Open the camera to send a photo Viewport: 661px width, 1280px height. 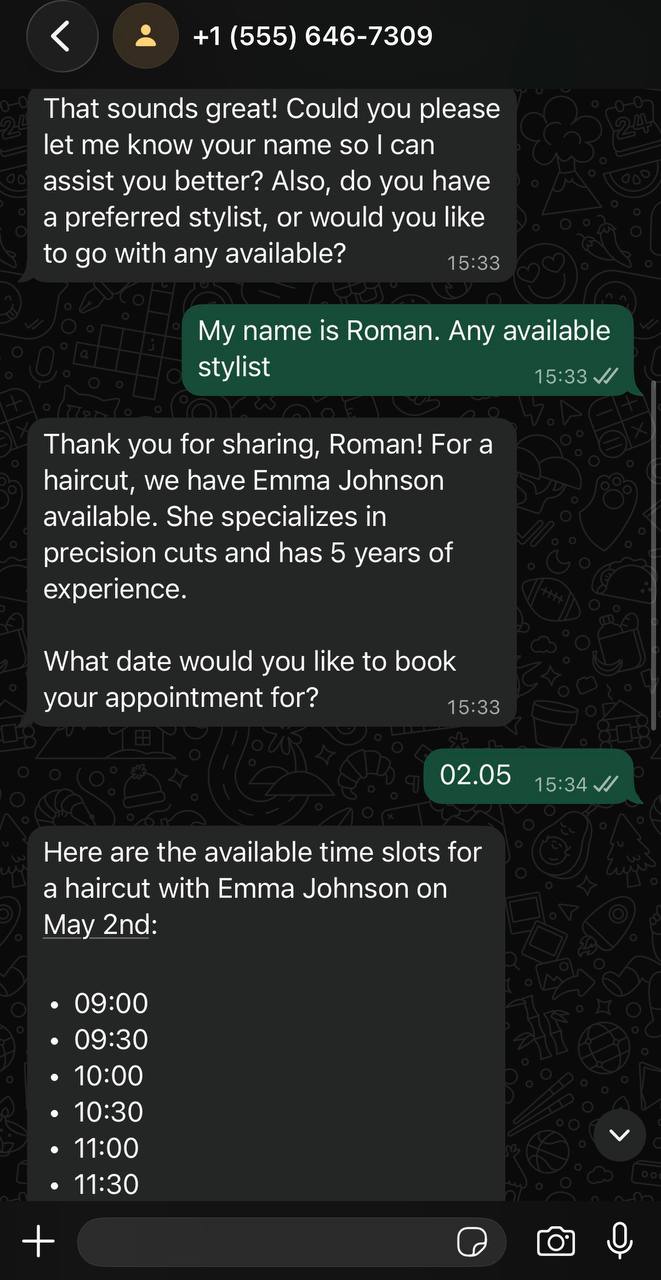click(556, 1242)
